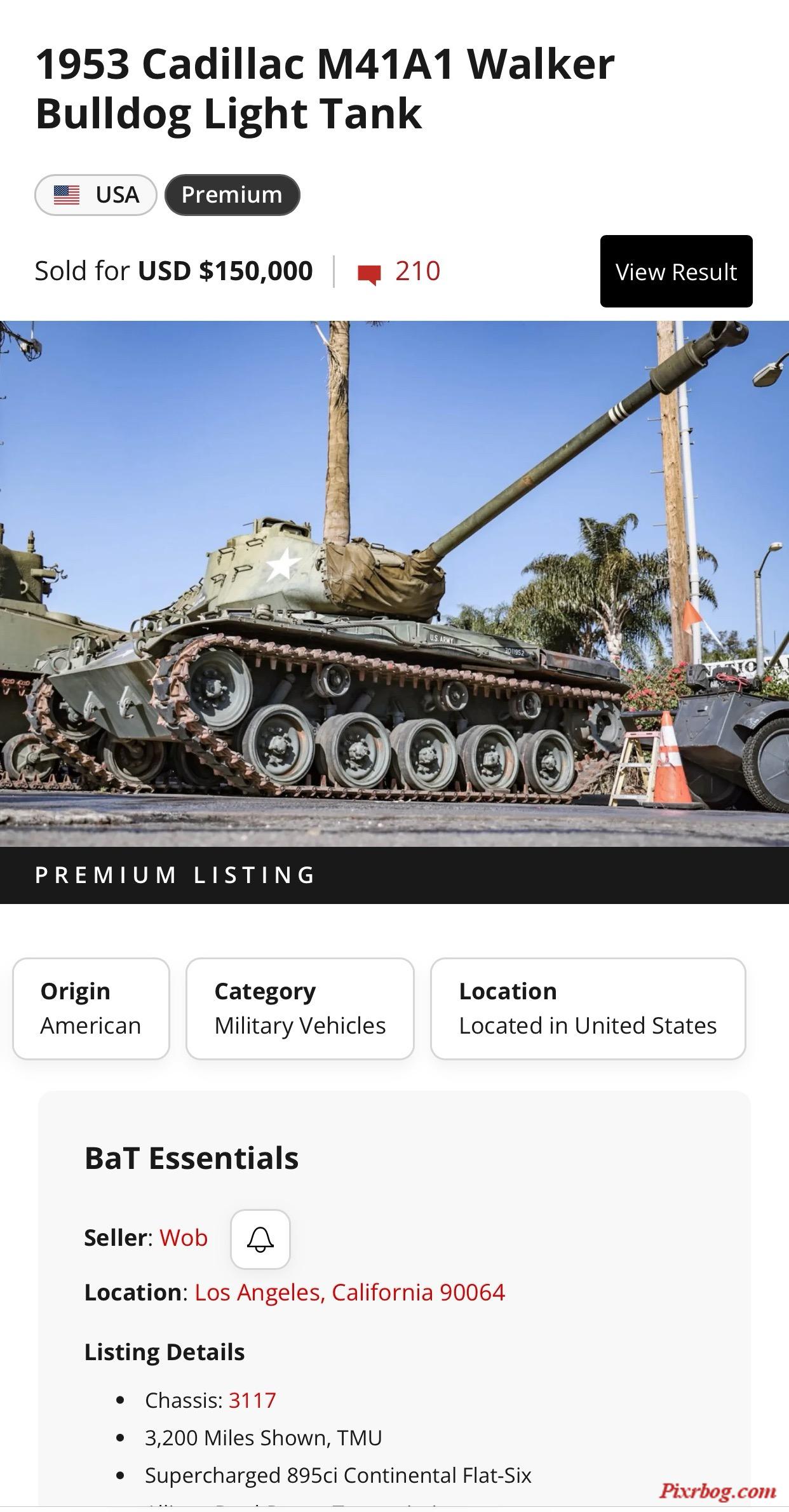The image size is (789, 1512).
Task: Tap the bell to follow seller
Action: click(260, 1239)
